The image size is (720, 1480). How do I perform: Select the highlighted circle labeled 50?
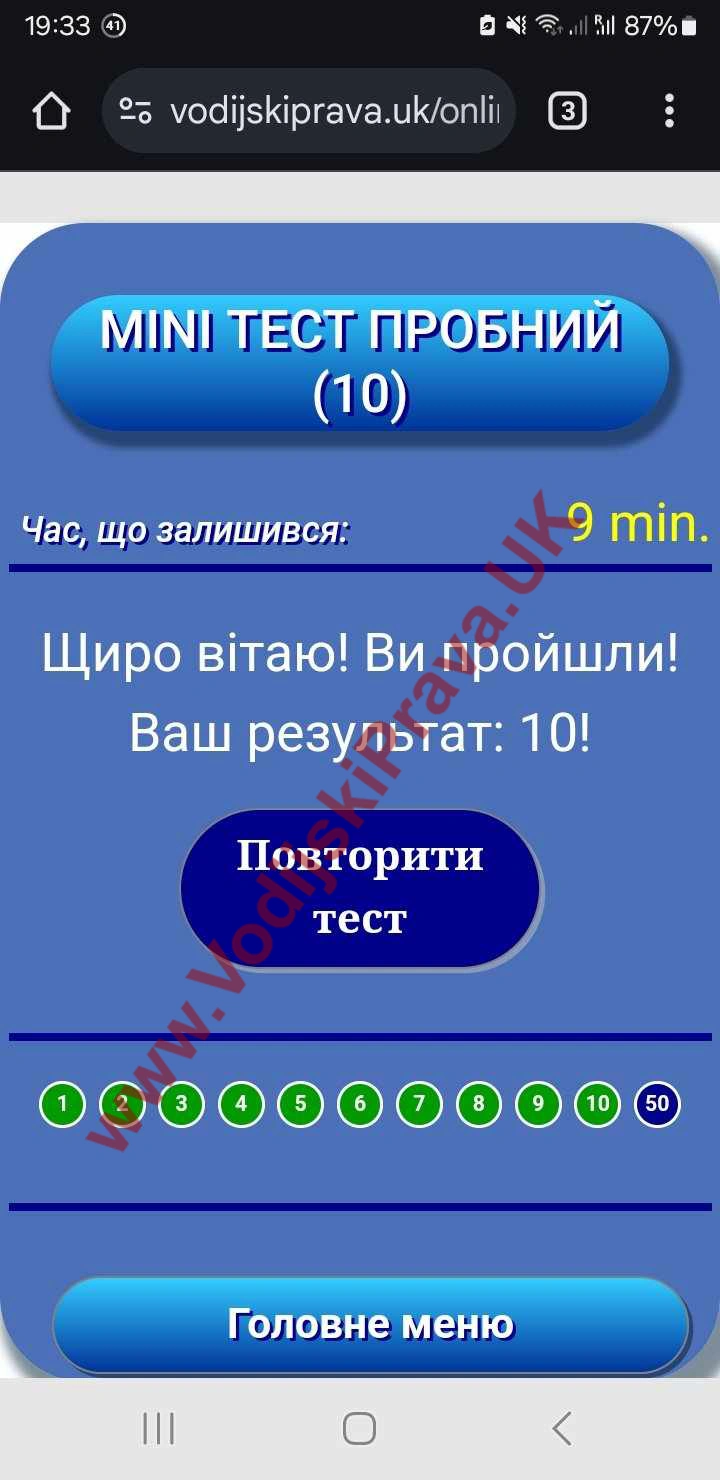point(657,1104)
